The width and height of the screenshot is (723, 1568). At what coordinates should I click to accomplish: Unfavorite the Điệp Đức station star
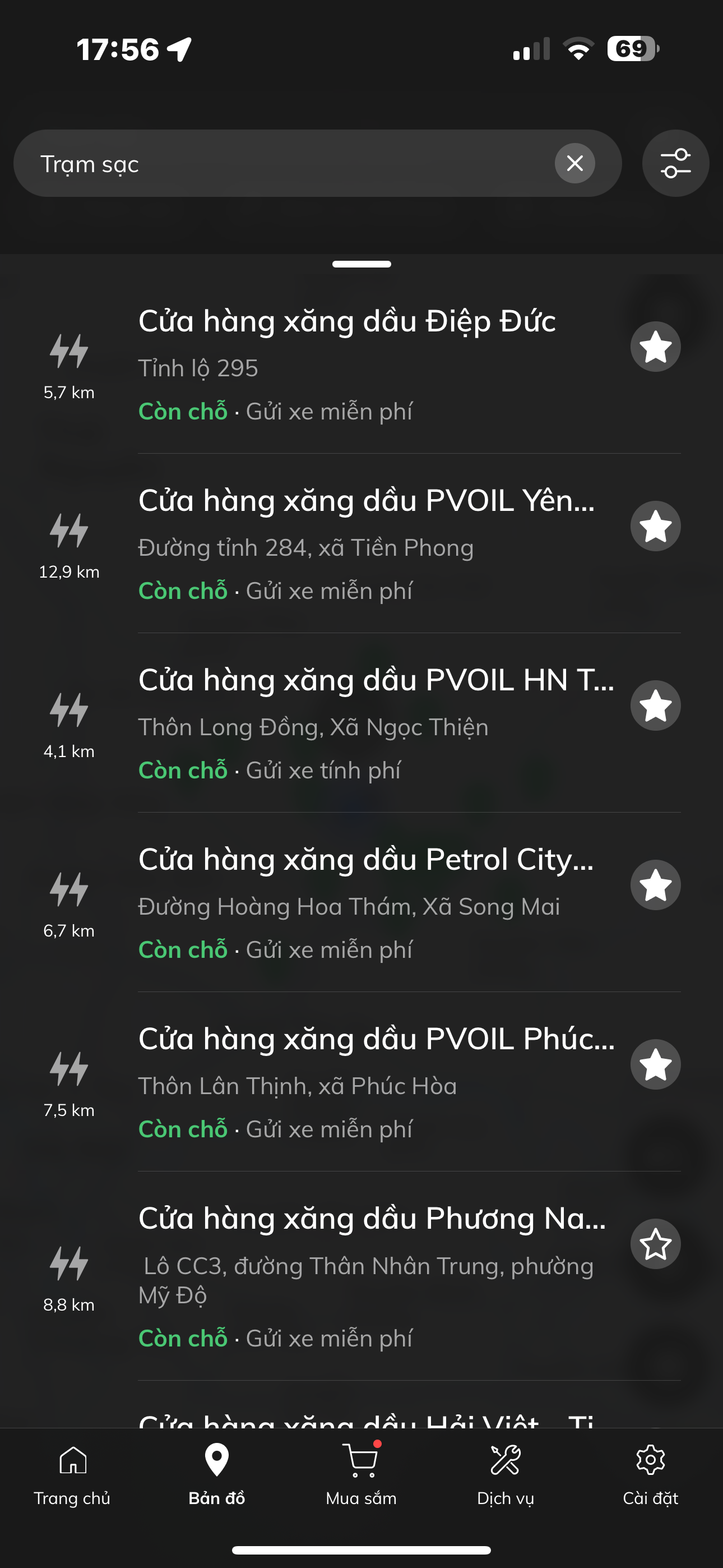(655, 347)
